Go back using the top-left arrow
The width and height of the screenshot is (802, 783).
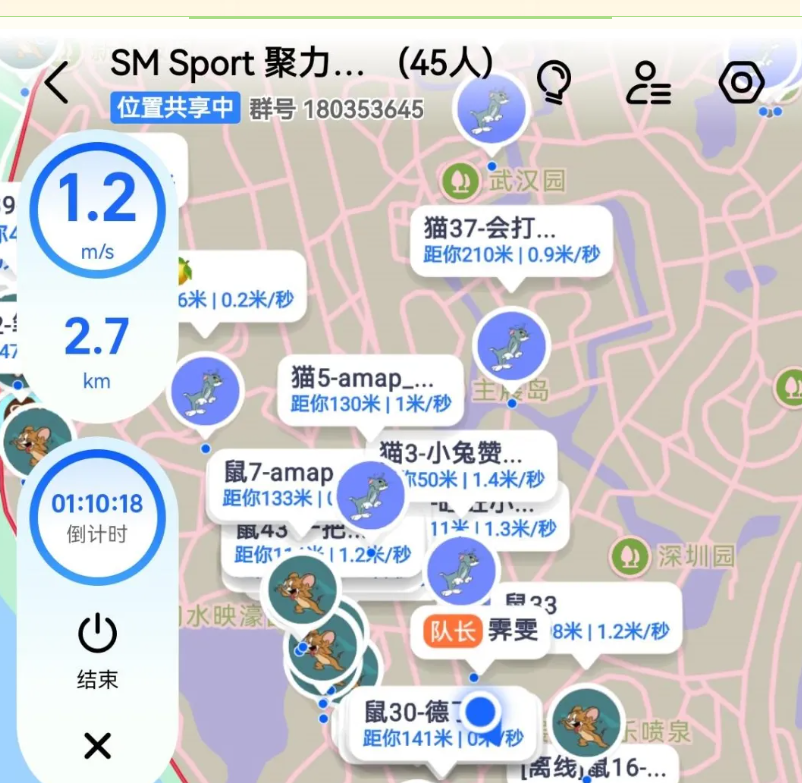click(57, 82)
